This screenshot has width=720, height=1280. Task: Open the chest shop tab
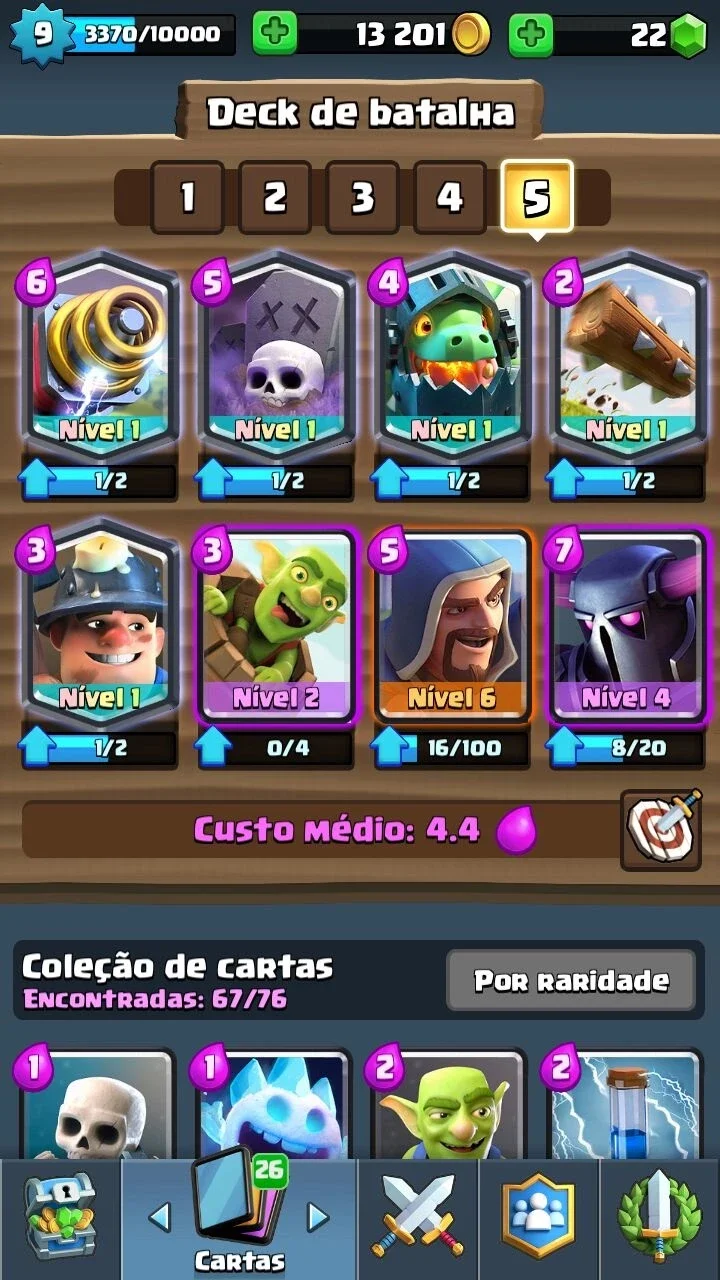click(60, 1220)
